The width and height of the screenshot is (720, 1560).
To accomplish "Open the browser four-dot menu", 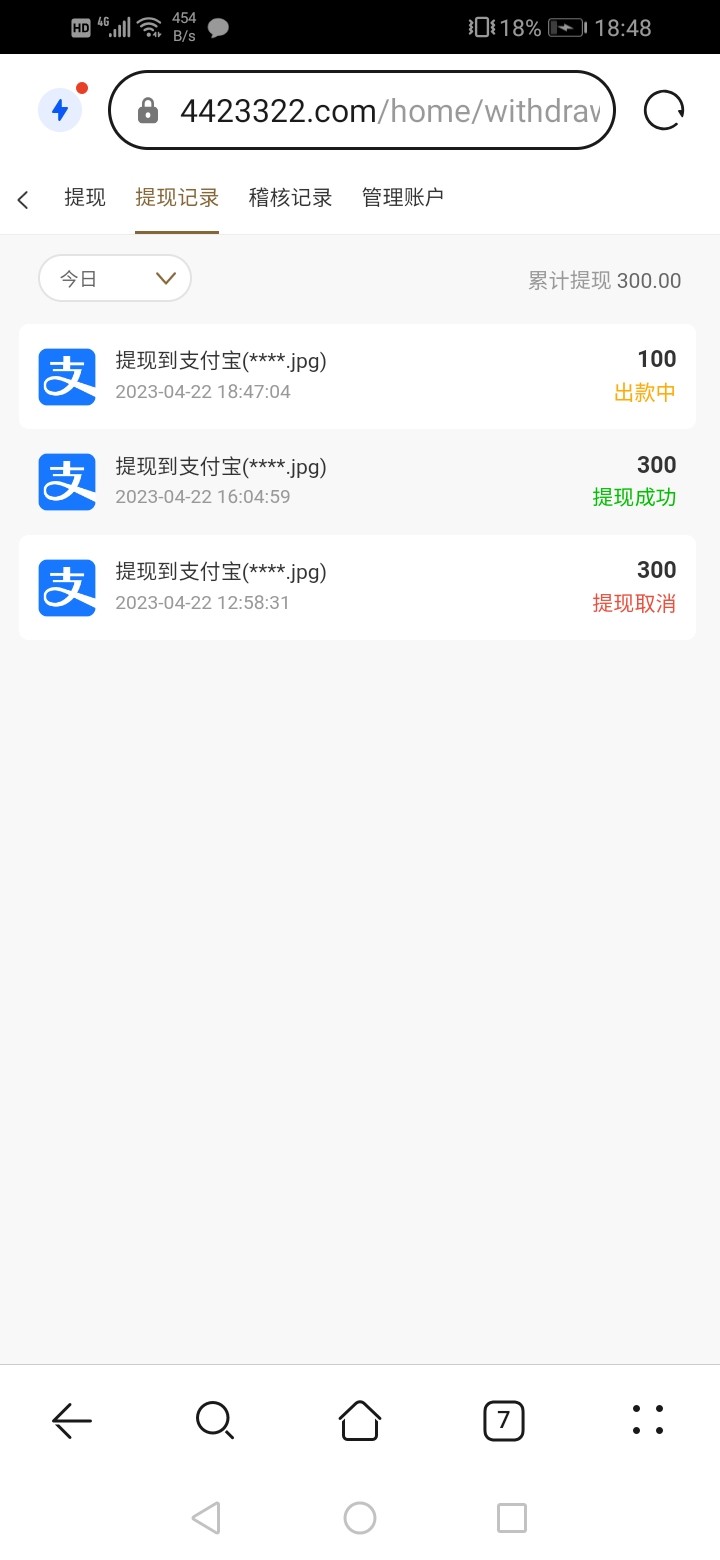I will coord(648,1419).
